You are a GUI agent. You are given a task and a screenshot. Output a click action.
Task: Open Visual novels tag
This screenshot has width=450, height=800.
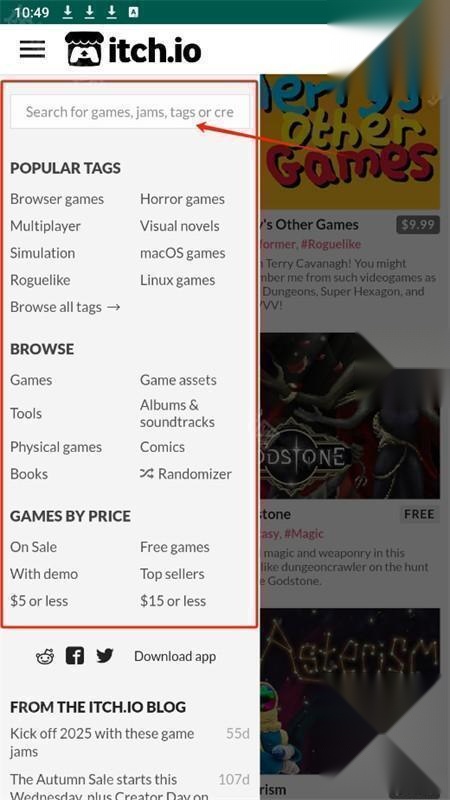click(180, 226)
